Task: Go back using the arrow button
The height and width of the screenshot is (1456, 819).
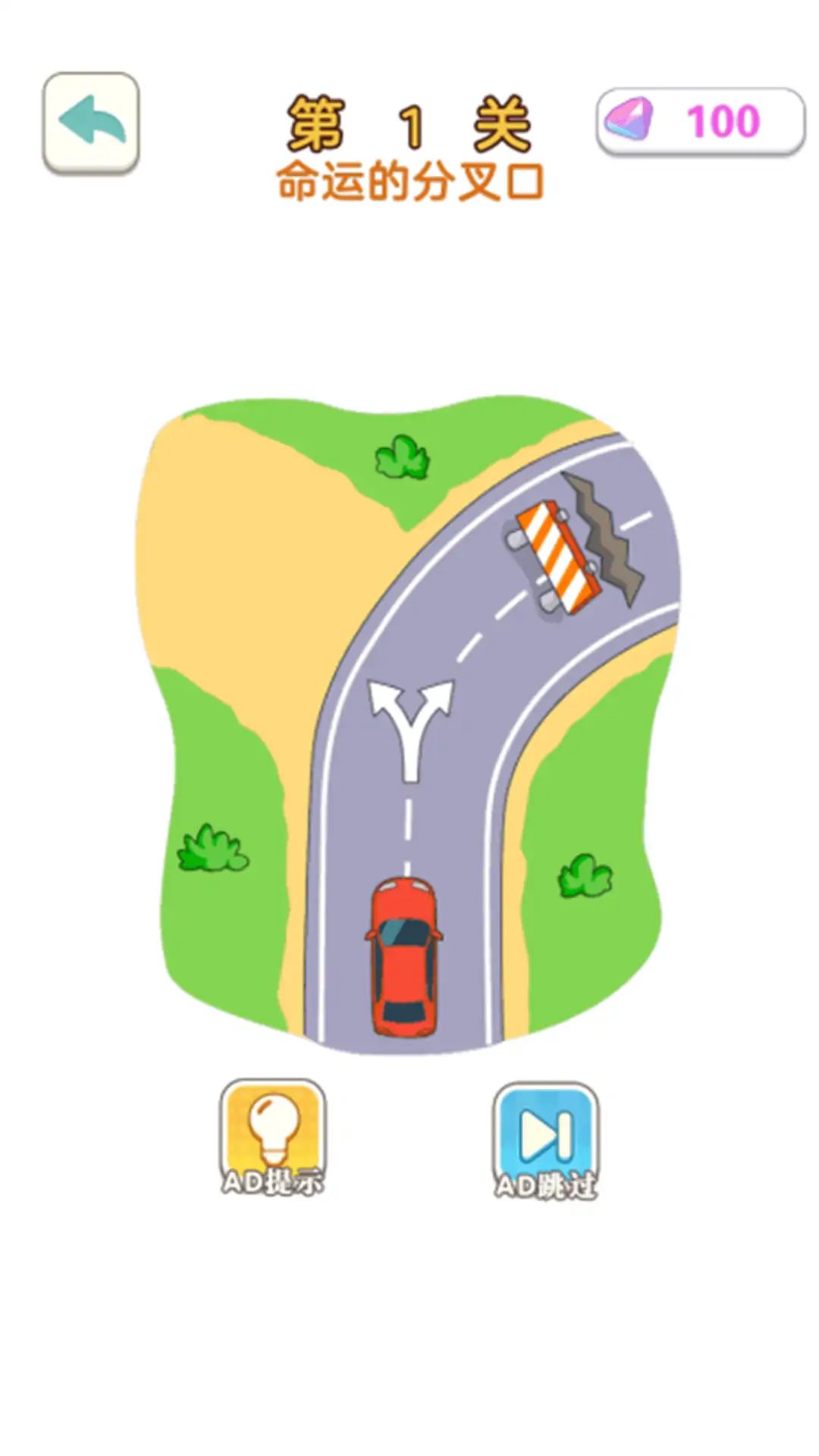Action: 91,121
